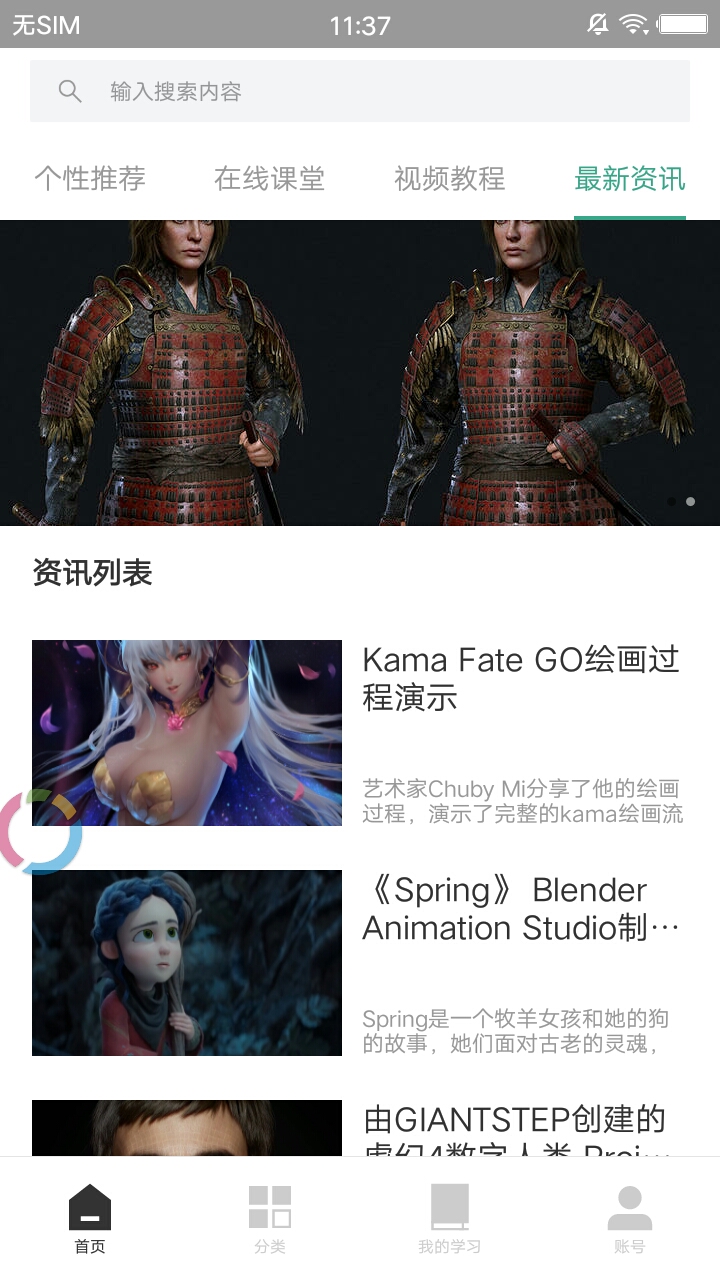Switch to the 个性推荐 tab
The height and width of the screenshot is (1280, 720).
[90, 179]
